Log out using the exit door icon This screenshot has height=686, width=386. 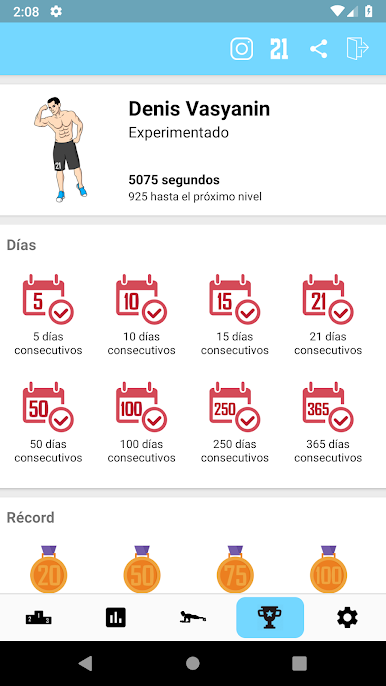(358, 49)
